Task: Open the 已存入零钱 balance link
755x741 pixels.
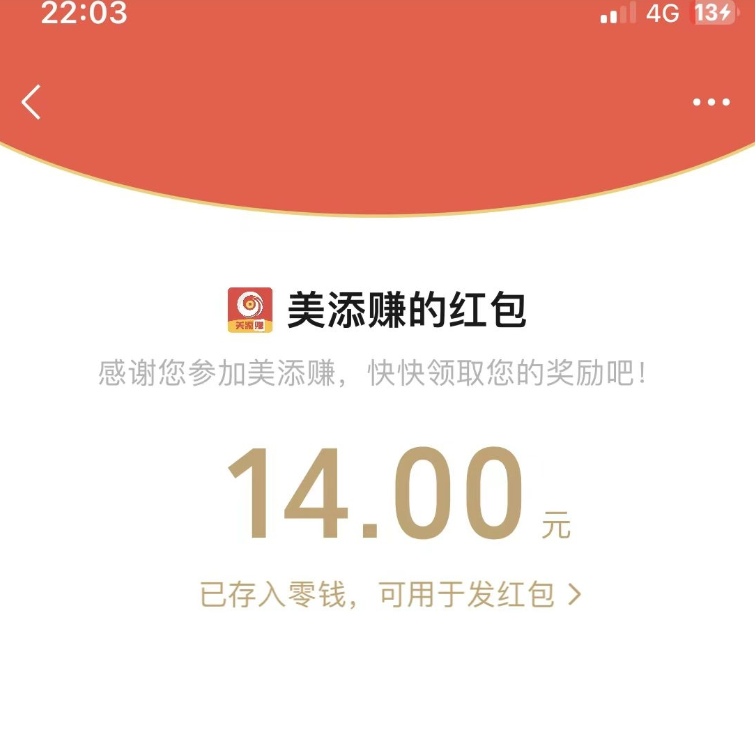Action: pyautogui.click(x=390, y=595)
